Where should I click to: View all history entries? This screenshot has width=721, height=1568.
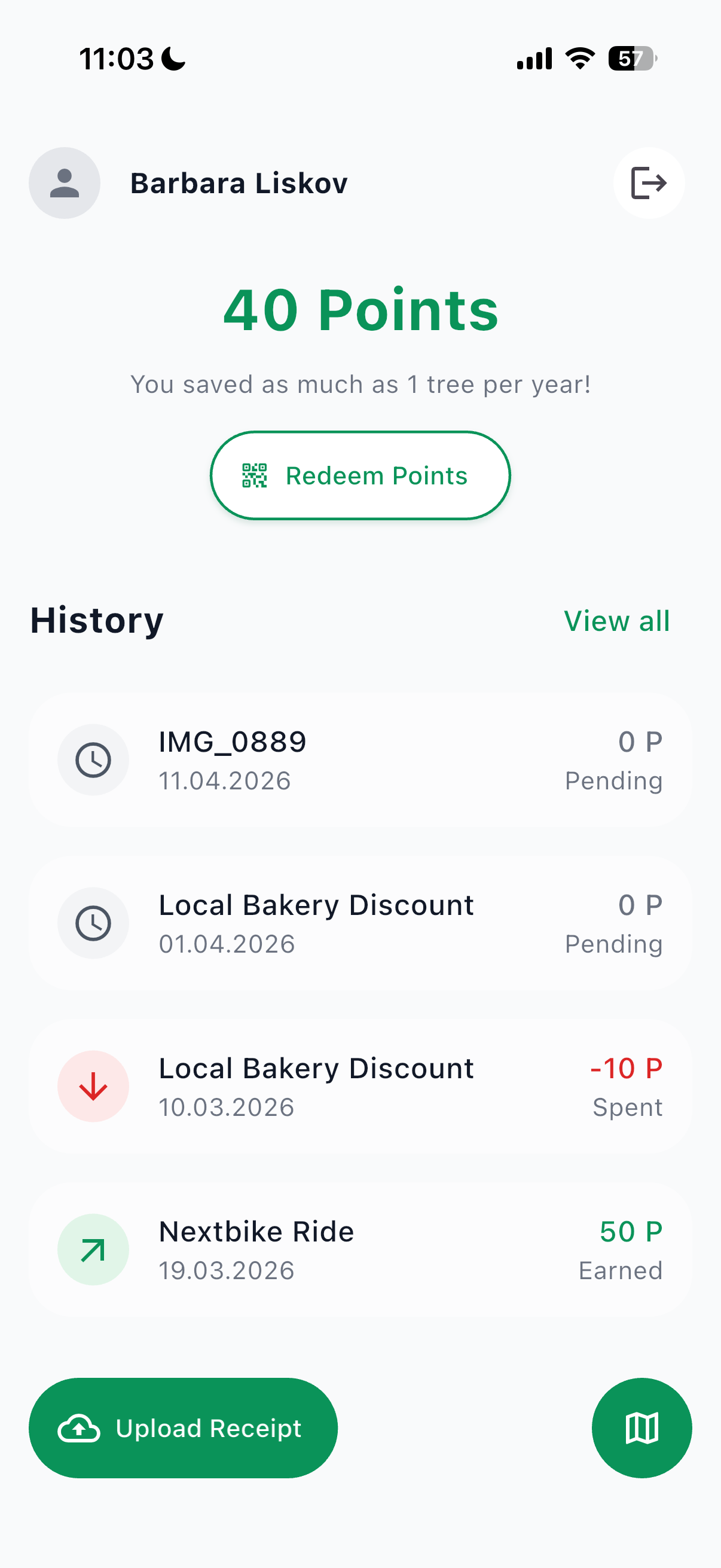(616, 621)
